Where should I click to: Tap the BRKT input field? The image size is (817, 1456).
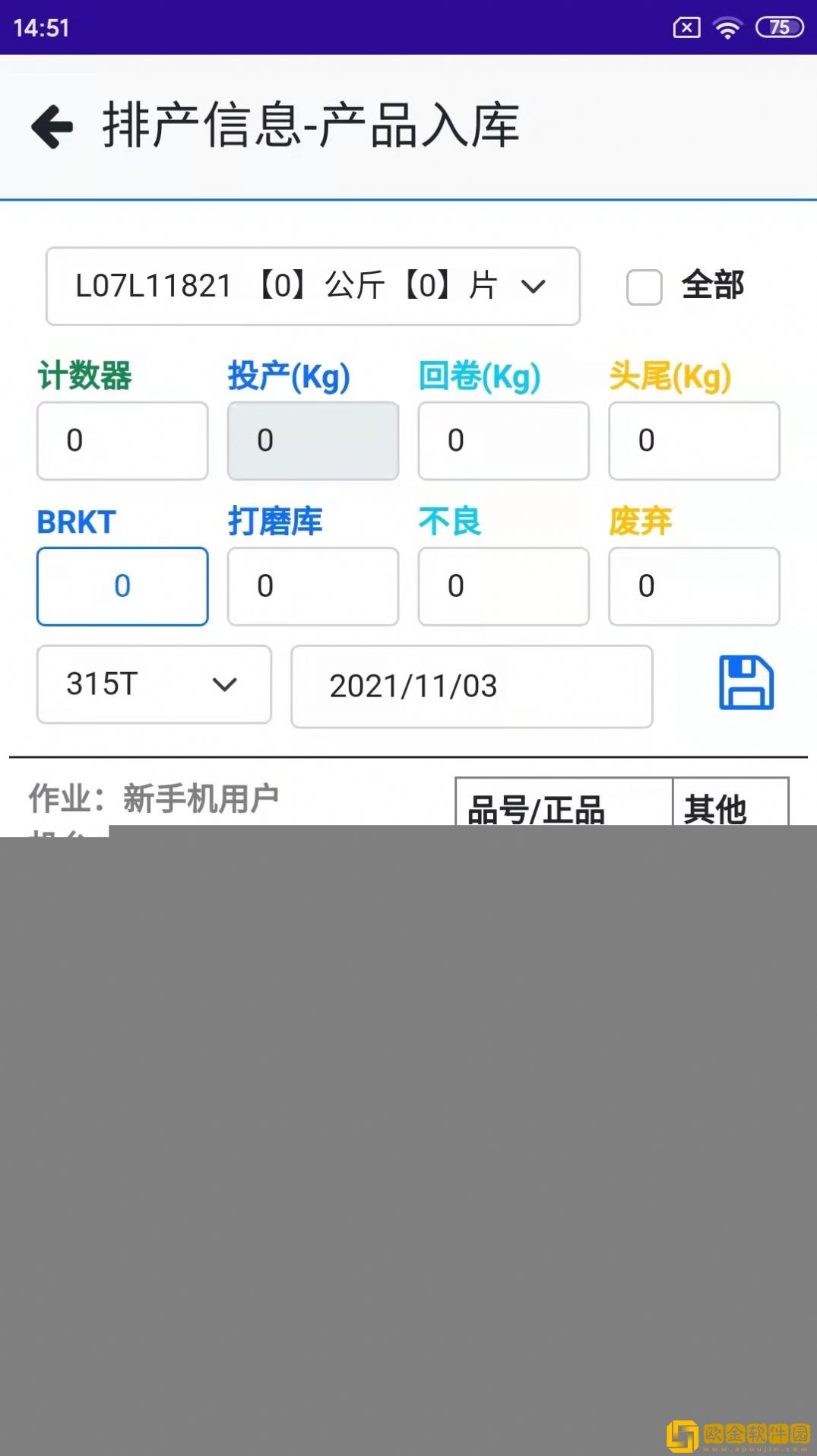coord(122,586)
